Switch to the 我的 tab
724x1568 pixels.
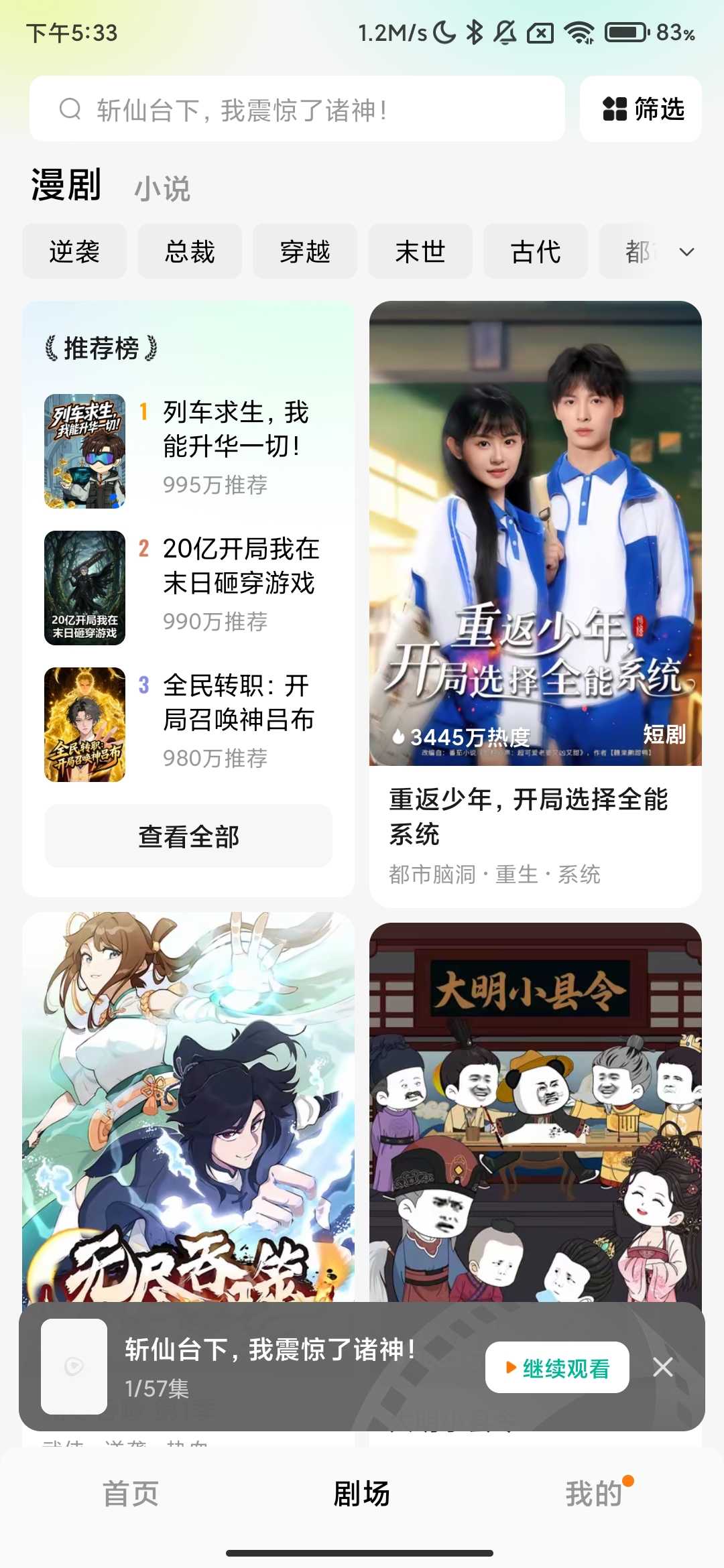(594, 1493)
